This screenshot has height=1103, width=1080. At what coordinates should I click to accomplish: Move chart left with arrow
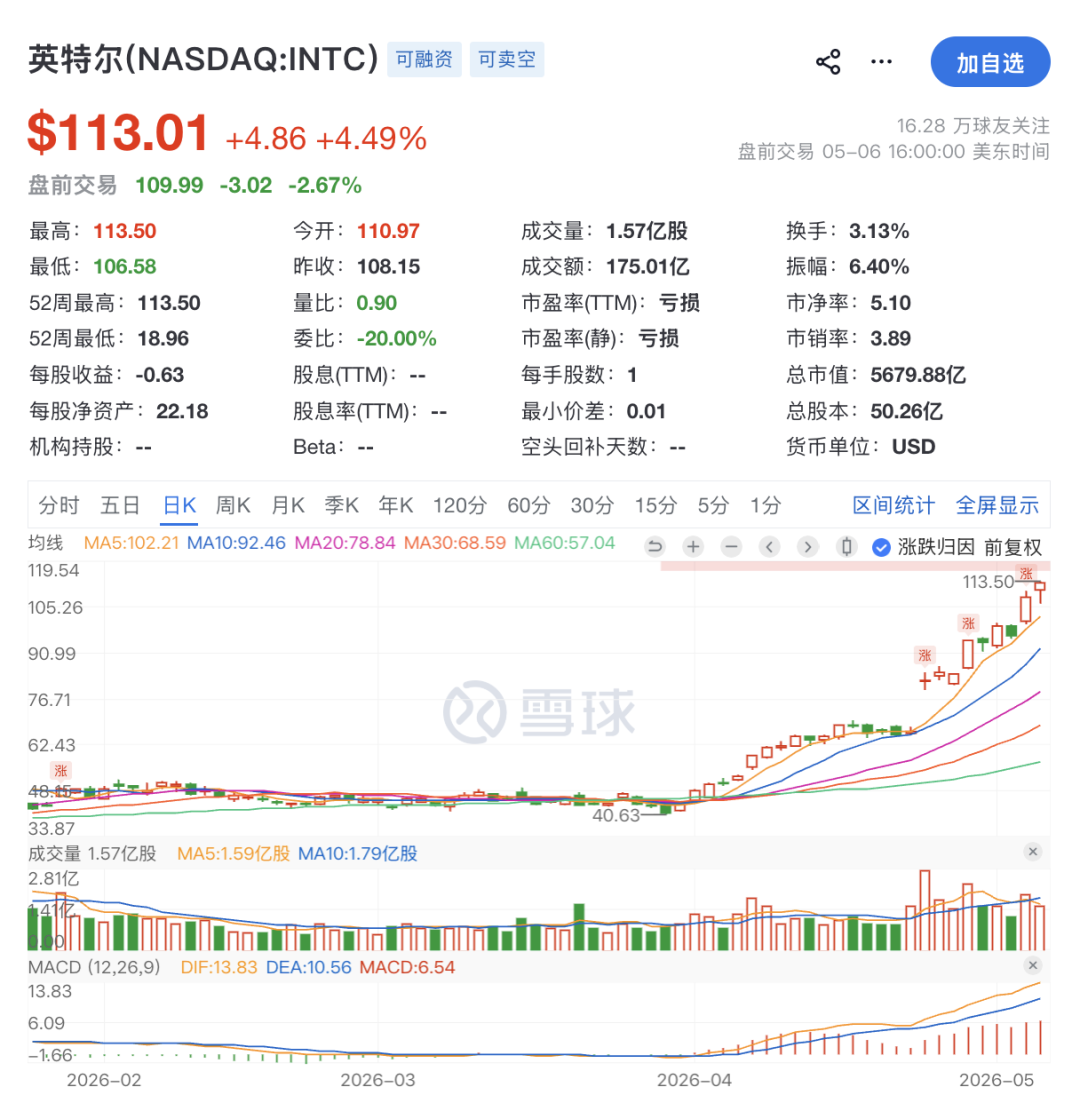click(x=770, y=547)
